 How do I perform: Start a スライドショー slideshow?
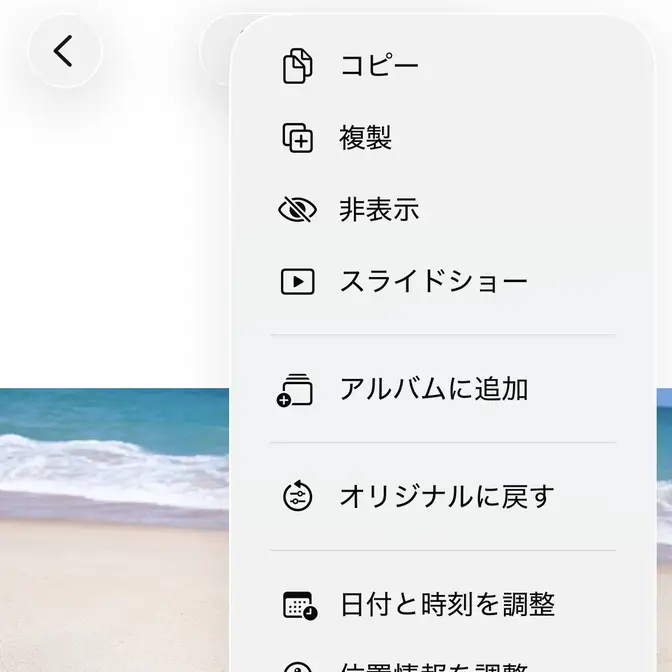(432, 282)
